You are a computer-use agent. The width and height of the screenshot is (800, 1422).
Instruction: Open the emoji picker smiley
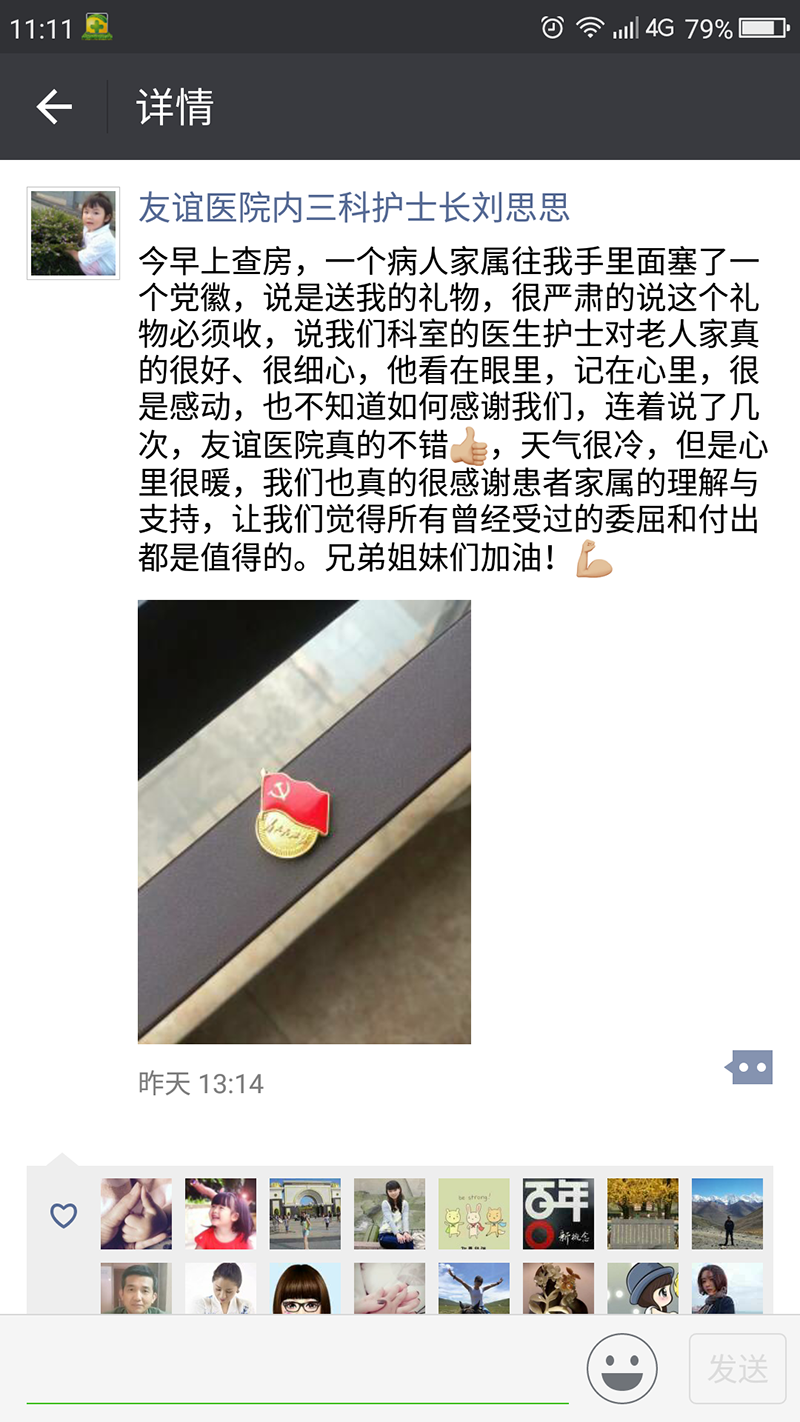point(622,1368)
